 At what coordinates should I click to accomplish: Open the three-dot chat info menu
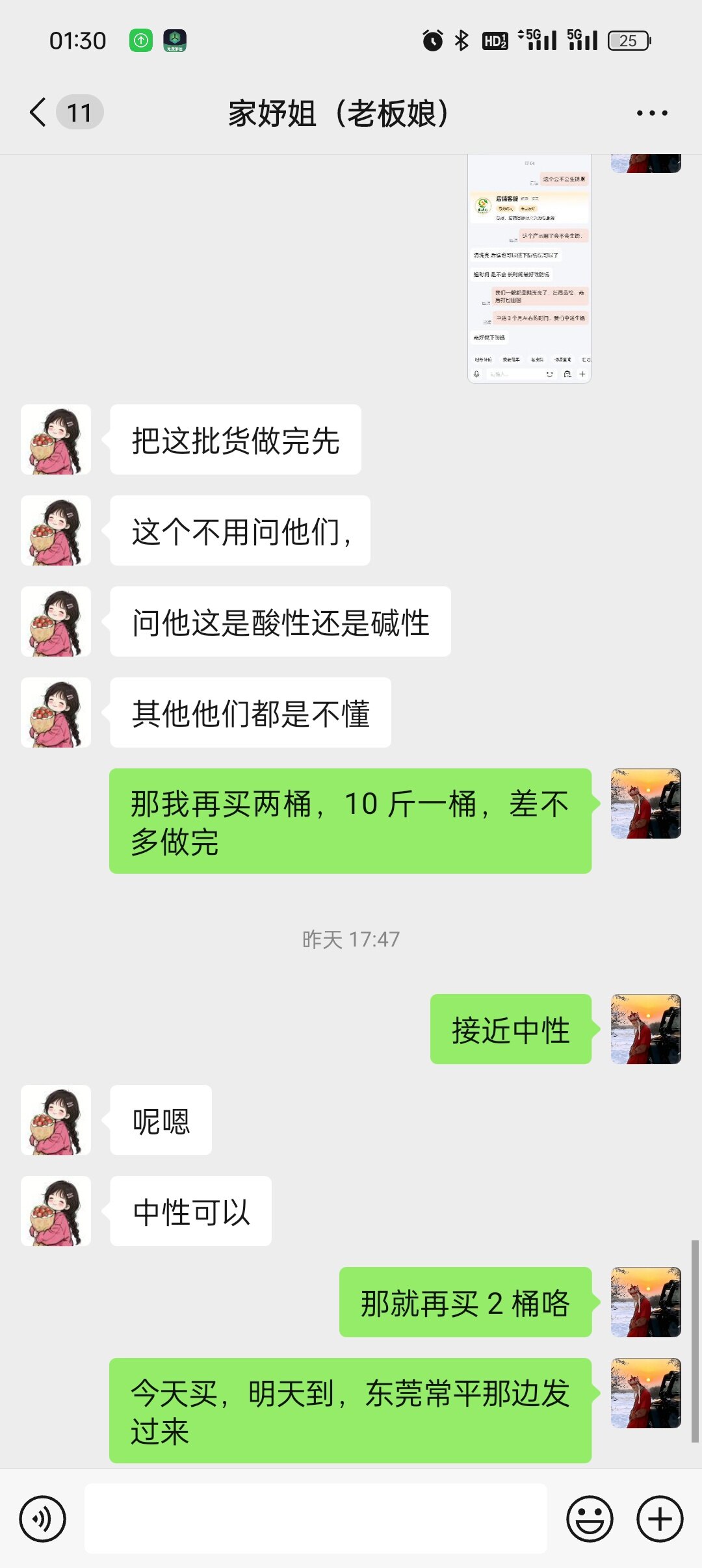(x=651, y=113)
